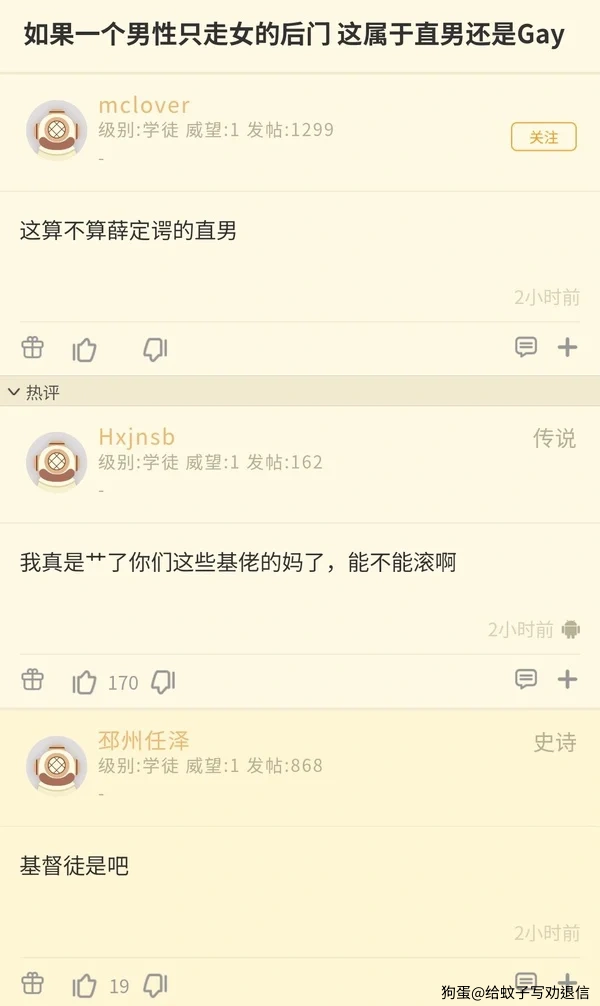Send a gift to mclover's post
The image size is (600, 1006).
pos(33,348)
